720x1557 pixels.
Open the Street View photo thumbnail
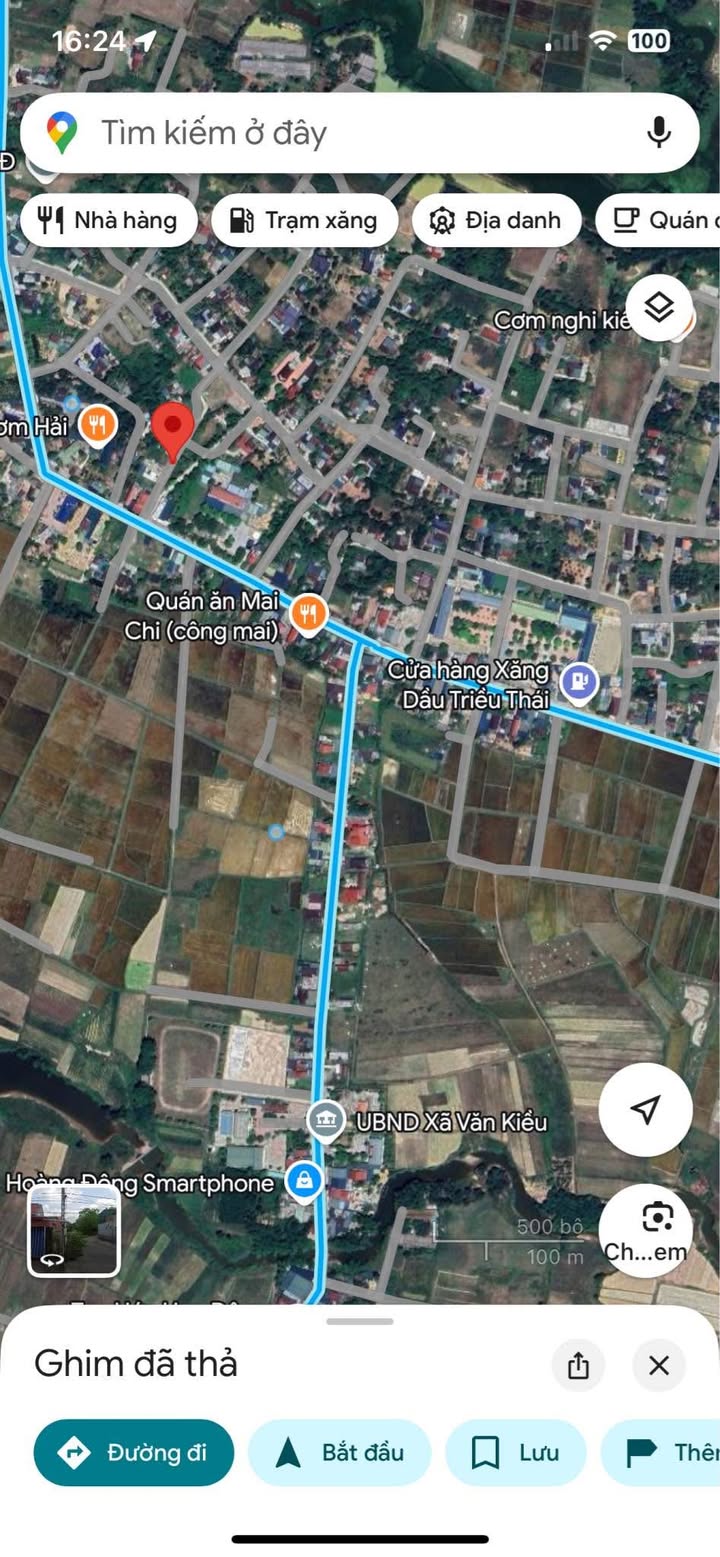74,1230
